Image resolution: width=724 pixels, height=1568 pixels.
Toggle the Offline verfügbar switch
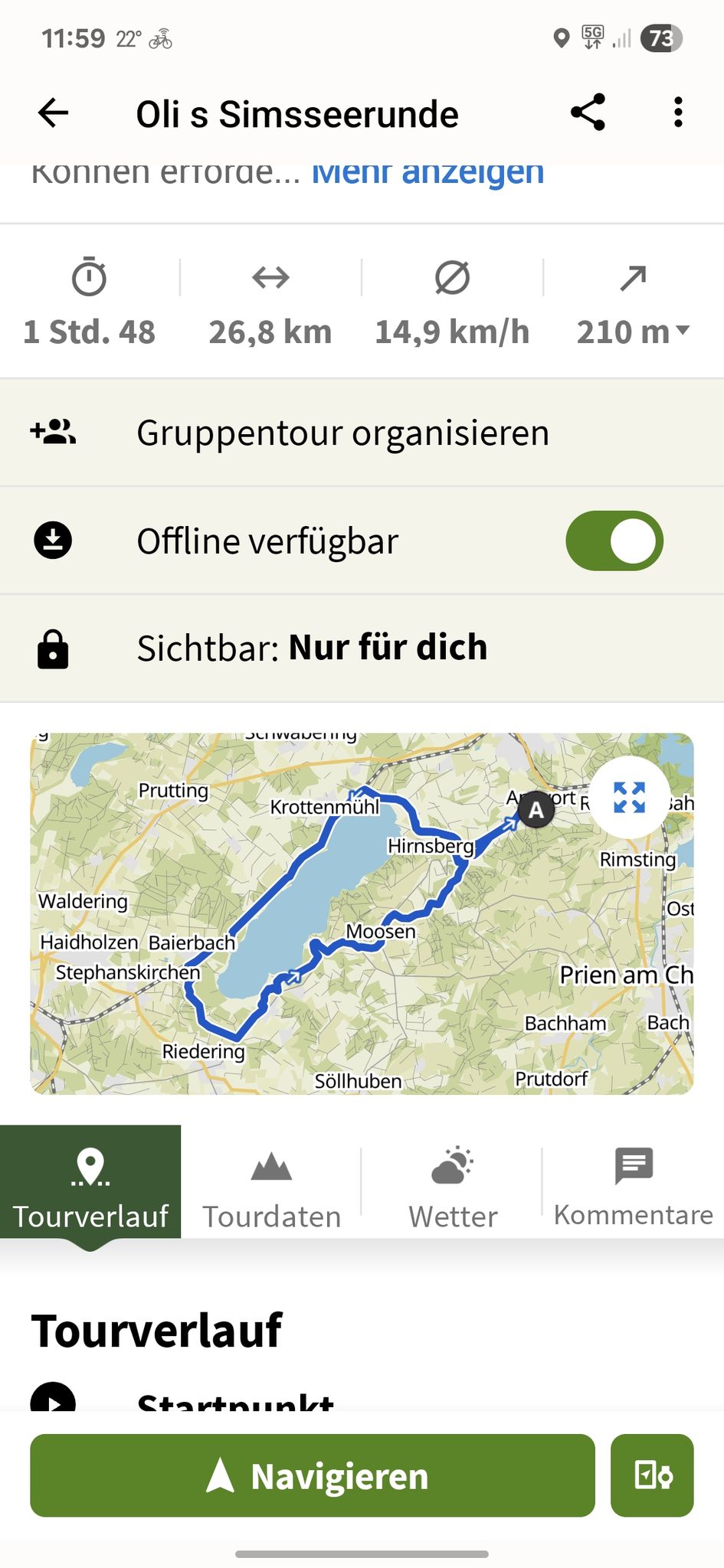[x=614, y=541]
